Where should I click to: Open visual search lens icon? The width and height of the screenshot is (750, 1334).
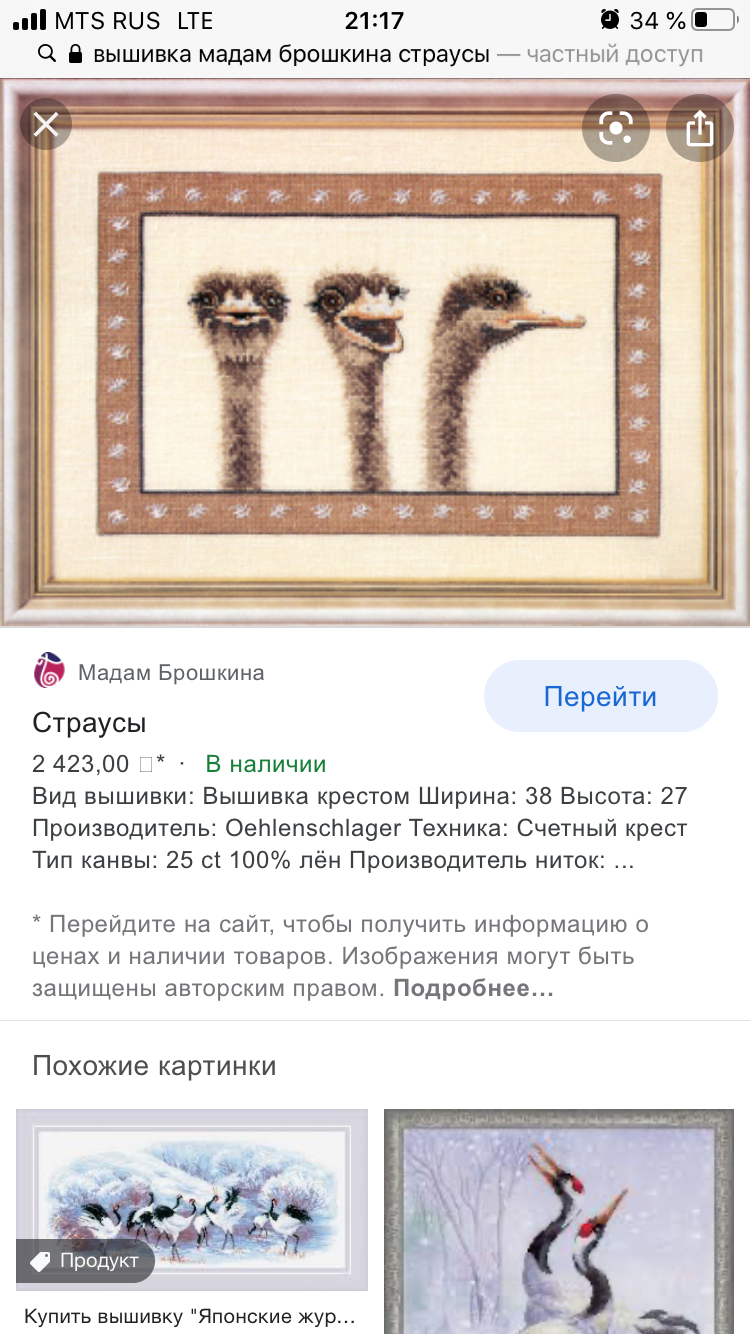pyautogui.click(x=616, y=128)
